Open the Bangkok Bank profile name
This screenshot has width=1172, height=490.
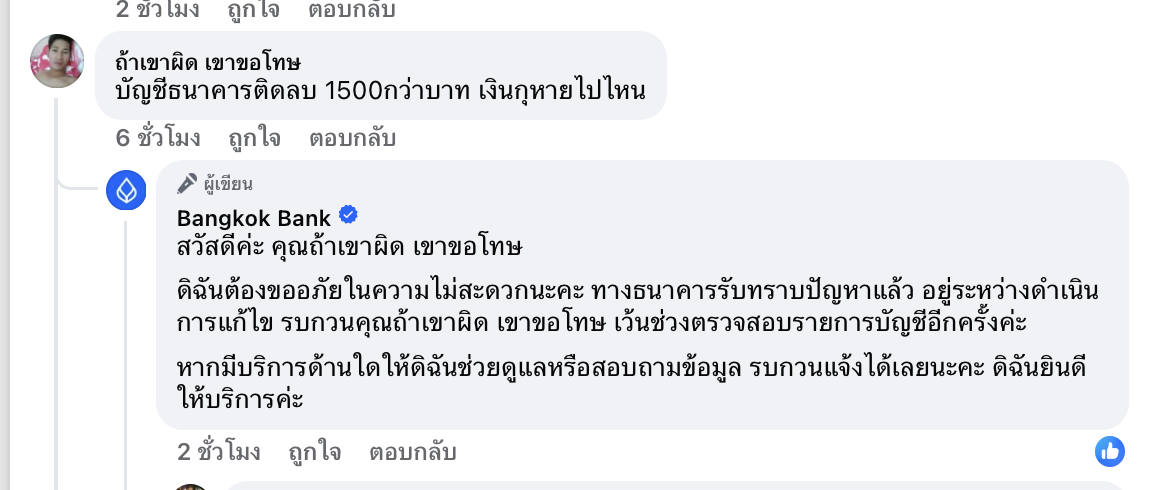coord(254,217)
